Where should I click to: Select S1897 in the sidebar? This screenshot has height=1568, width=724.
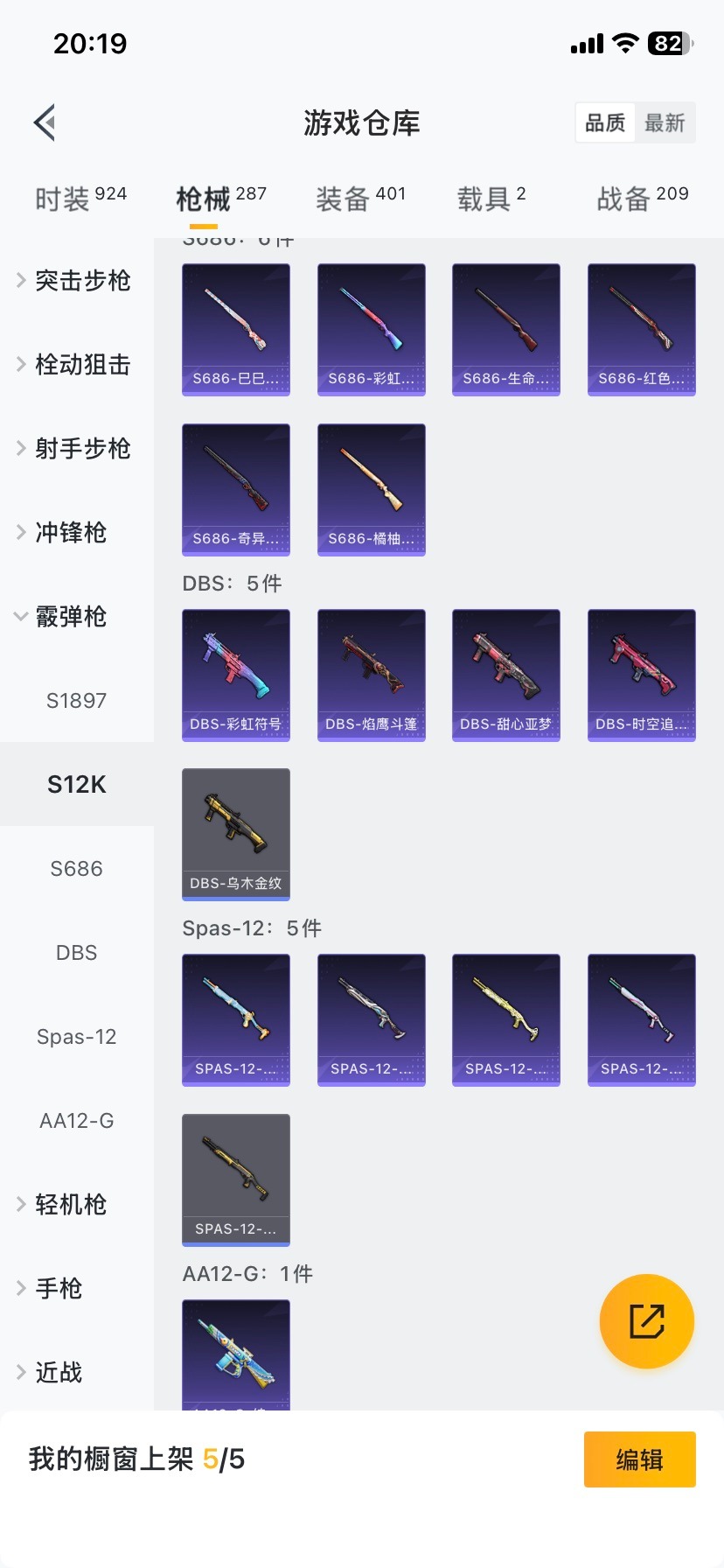click(x=76, y=700)
